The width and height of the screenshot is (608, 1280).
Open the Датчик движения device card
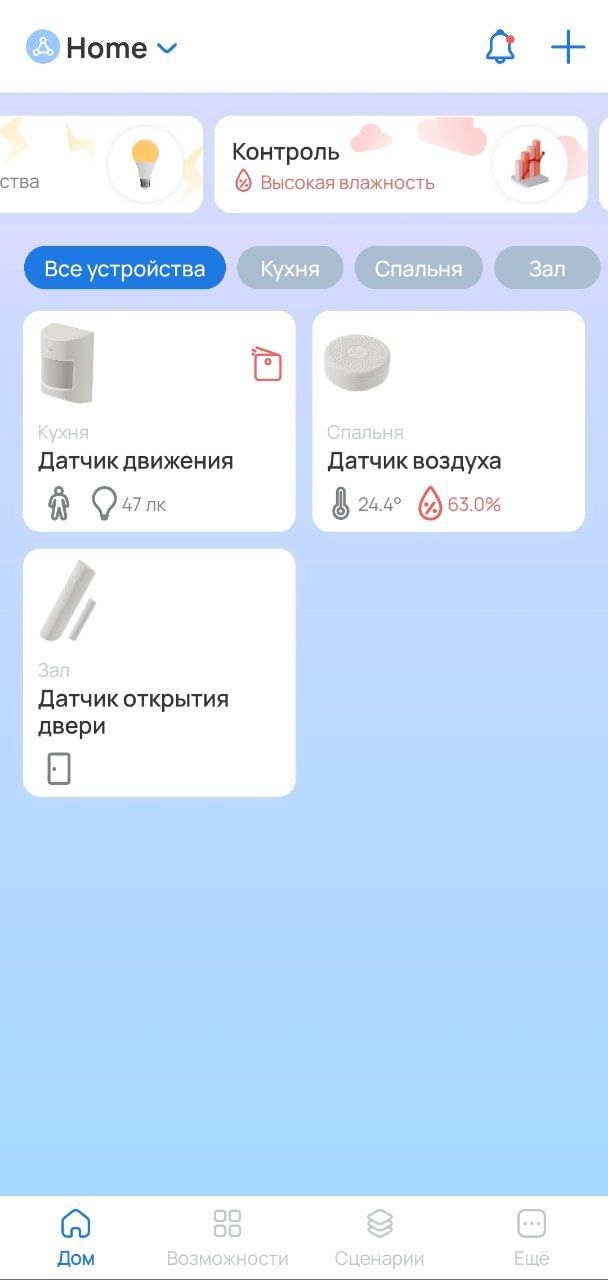click(159, 421)
